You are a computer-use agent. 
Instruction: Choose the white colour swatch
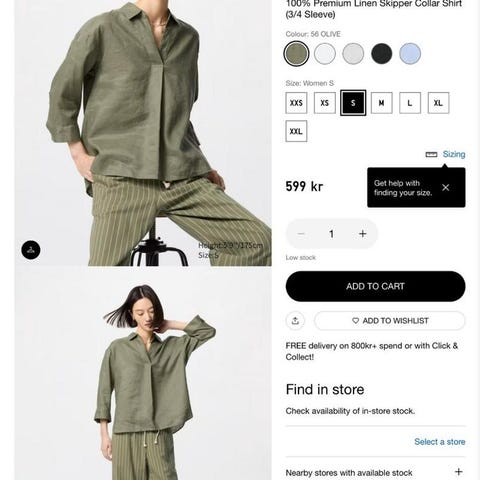(325, 53)
